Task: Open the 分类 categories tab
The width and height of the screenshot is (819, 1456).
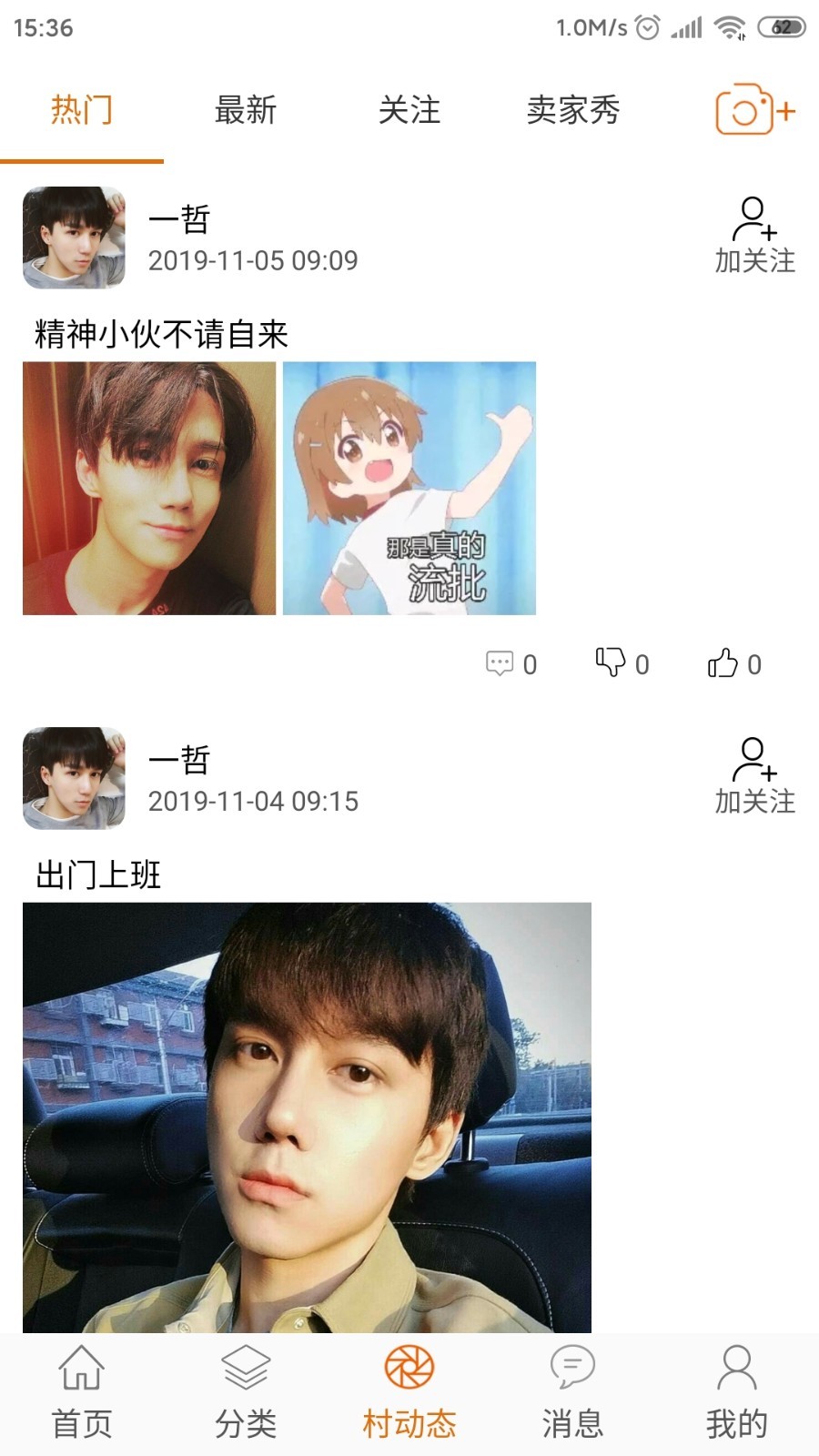Action: [x=245, y=1392]
